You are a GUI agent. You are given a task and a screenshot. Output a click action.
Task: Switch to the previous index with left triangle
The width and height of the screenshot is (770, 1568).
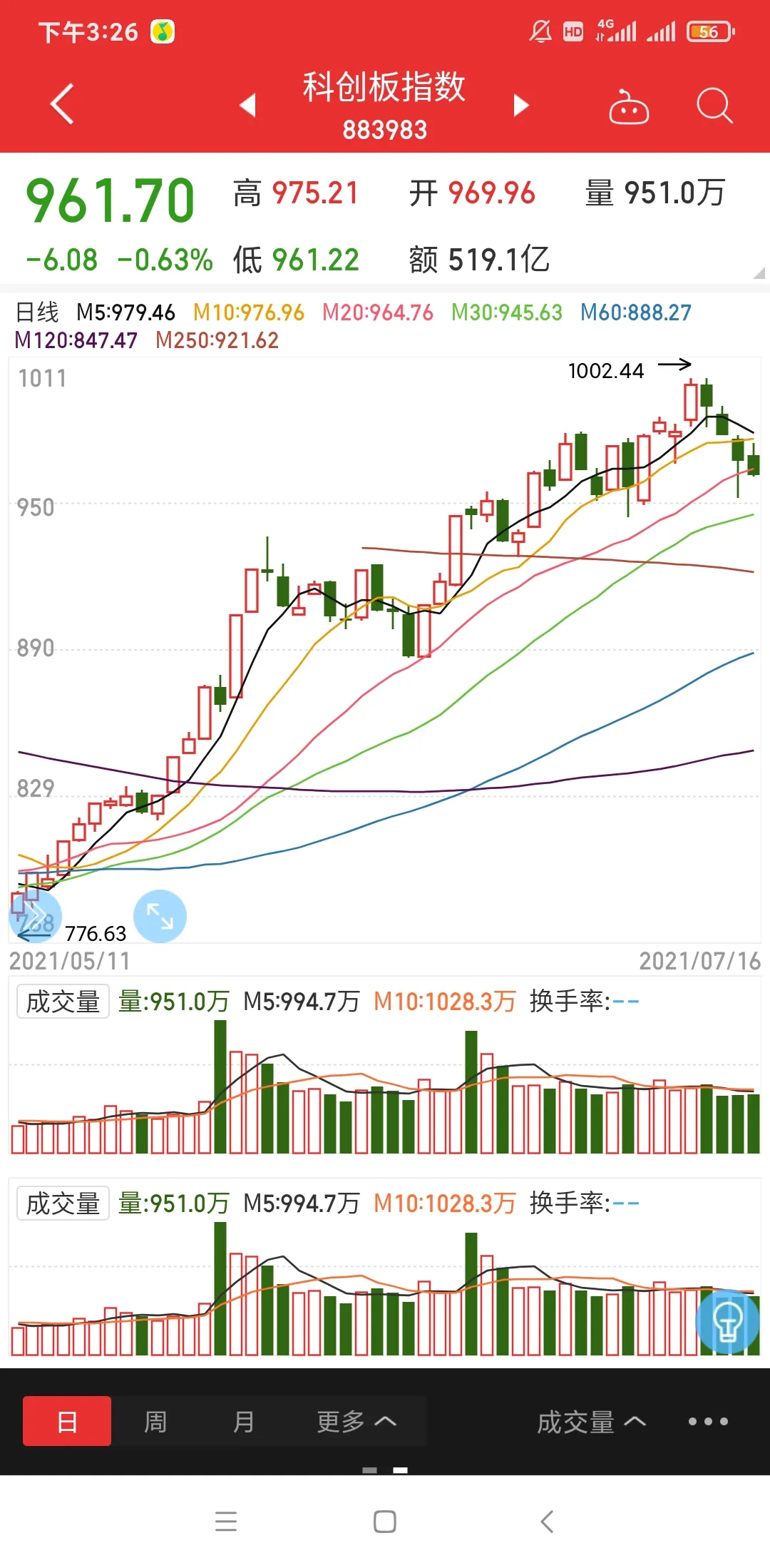[x=247, y=105]
